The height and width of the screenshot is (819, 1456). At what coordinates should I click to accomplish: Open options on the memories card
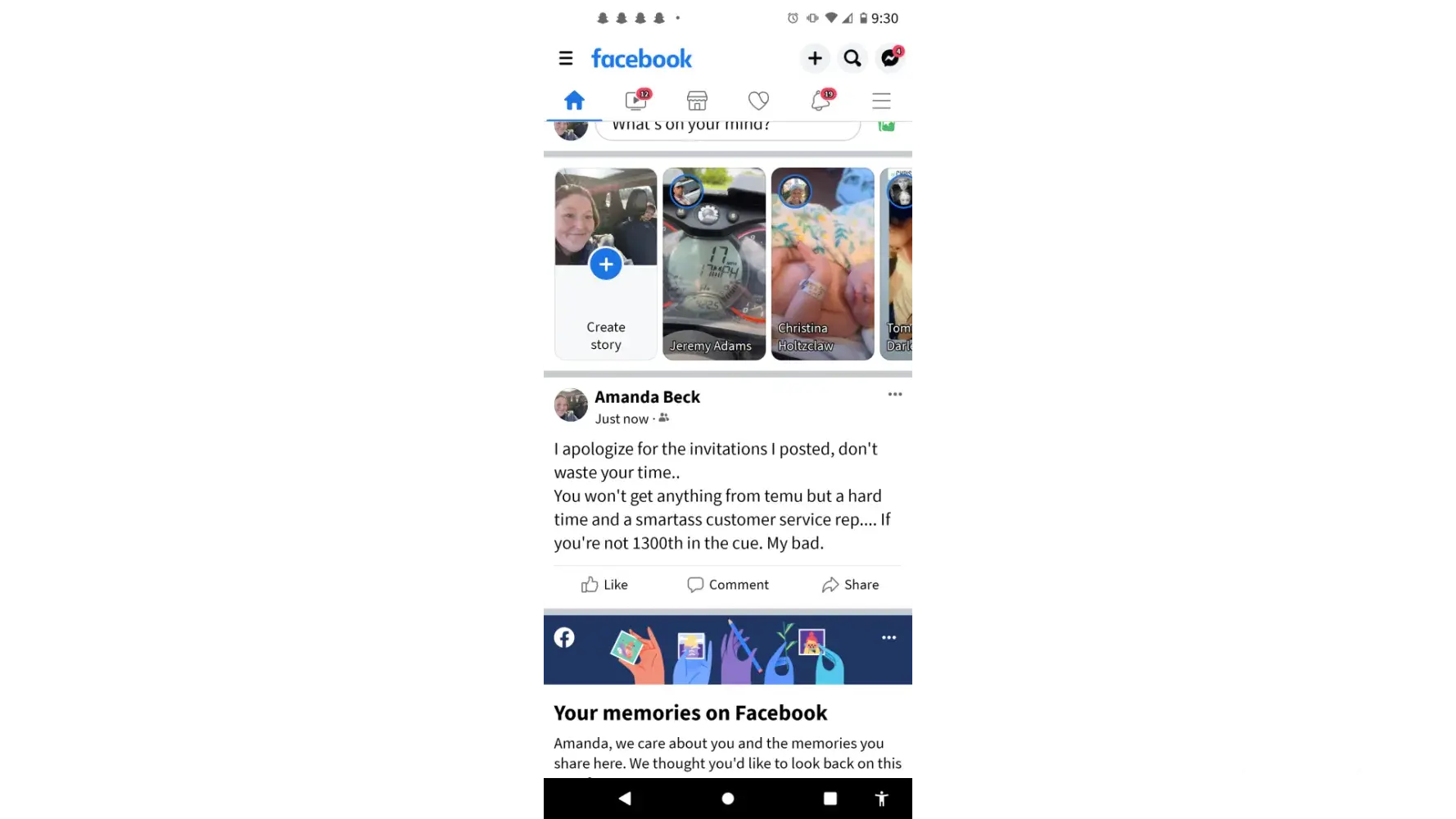(x=889, y=638)
